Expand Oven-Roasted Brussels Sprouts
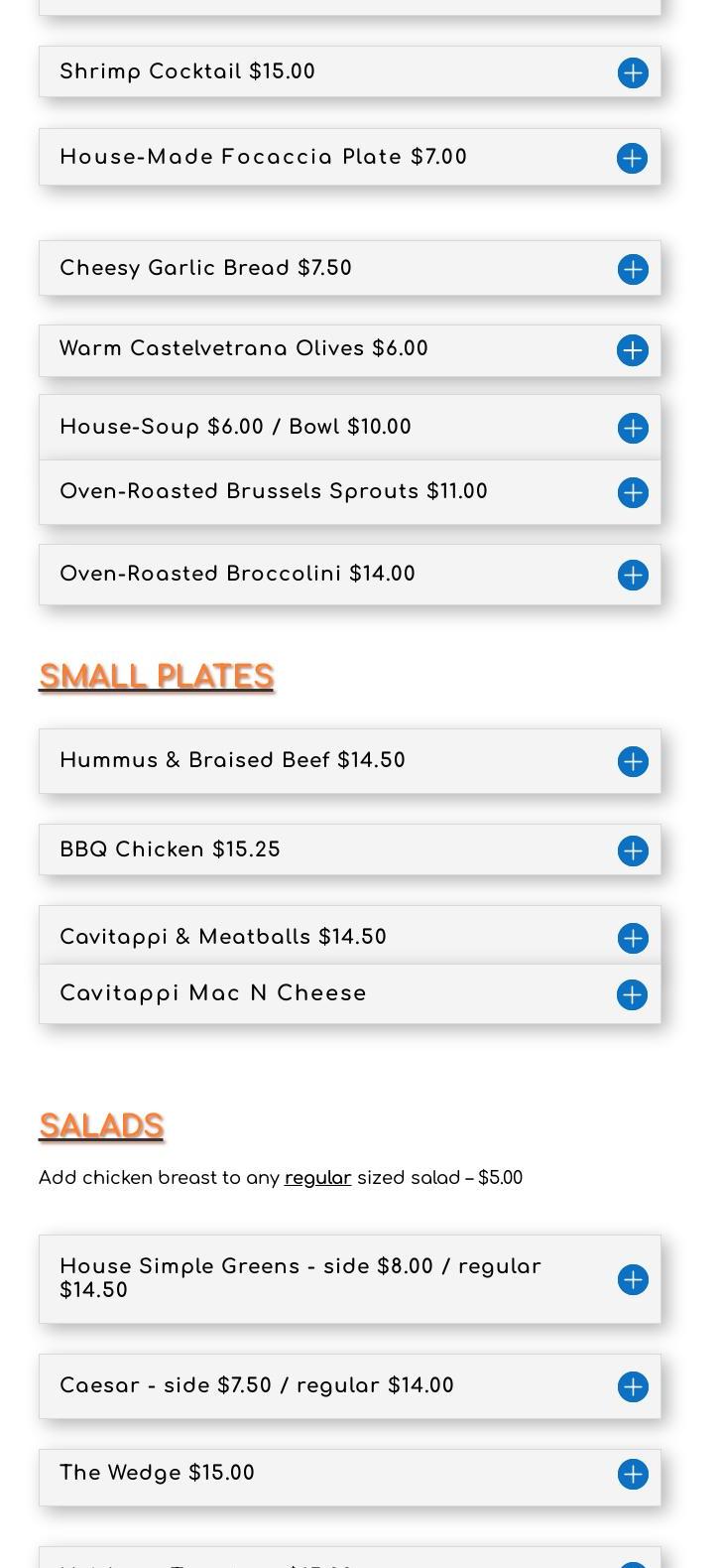 point(632,492)
